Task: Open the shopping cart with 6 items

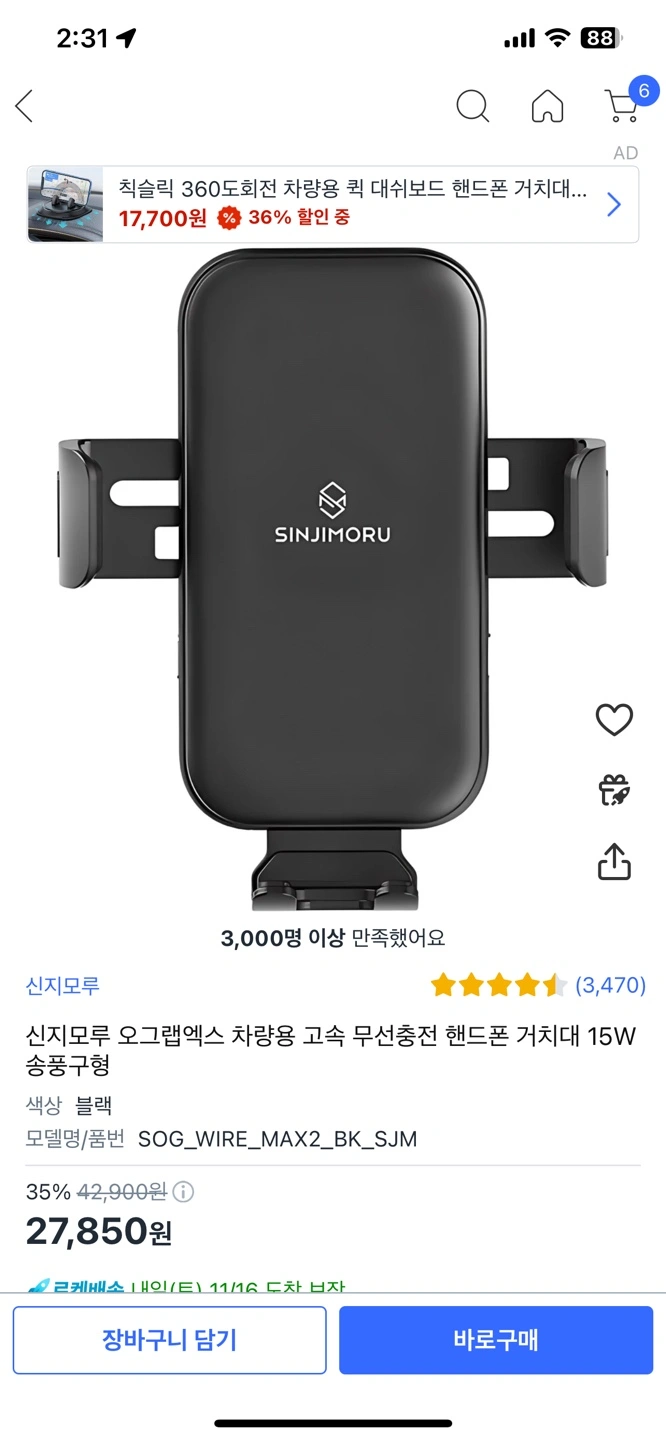Action: (624, 104)
